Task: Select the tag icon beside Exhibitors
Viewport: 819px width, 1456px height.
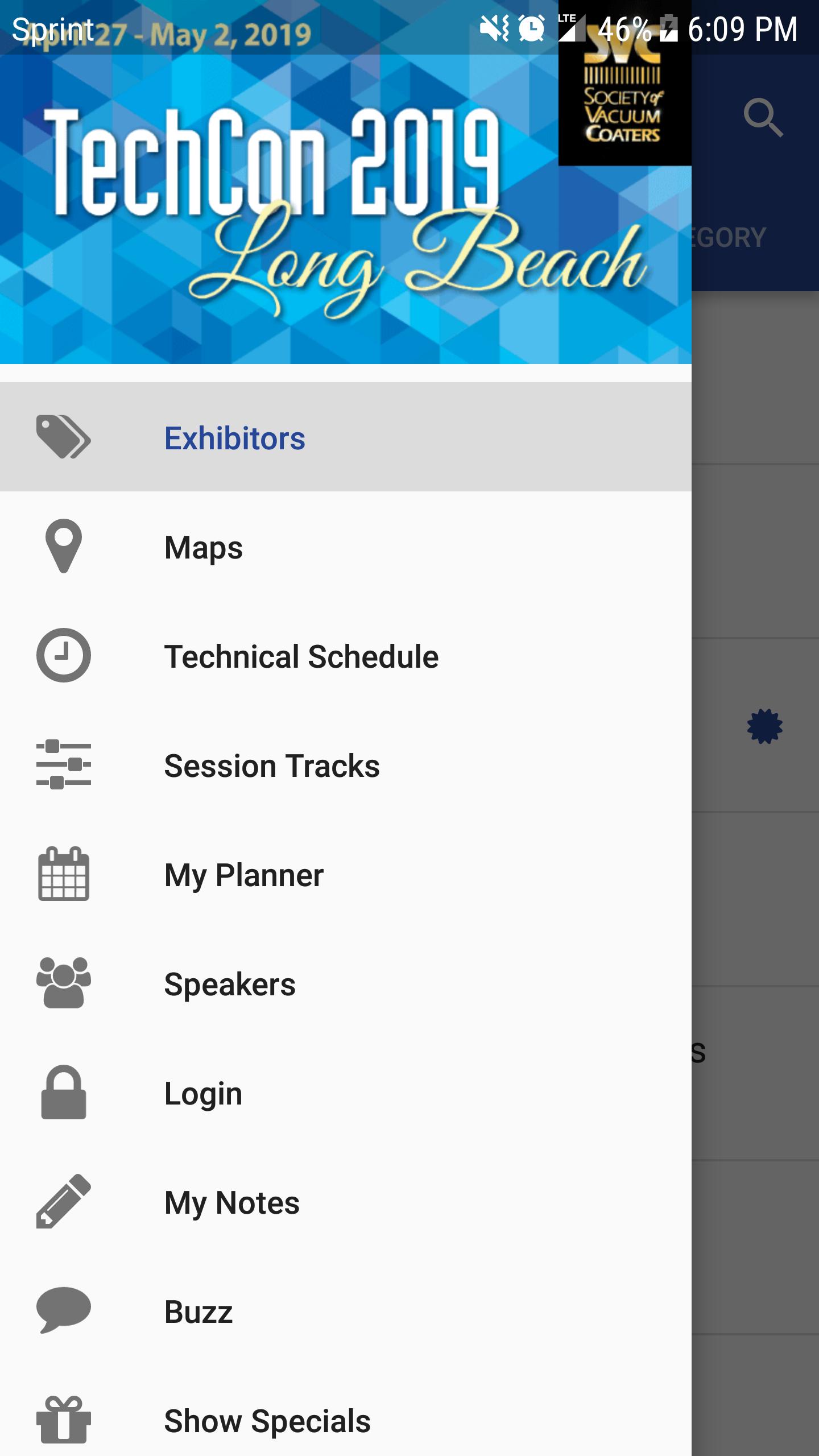Action: click(x=64, y=438)
